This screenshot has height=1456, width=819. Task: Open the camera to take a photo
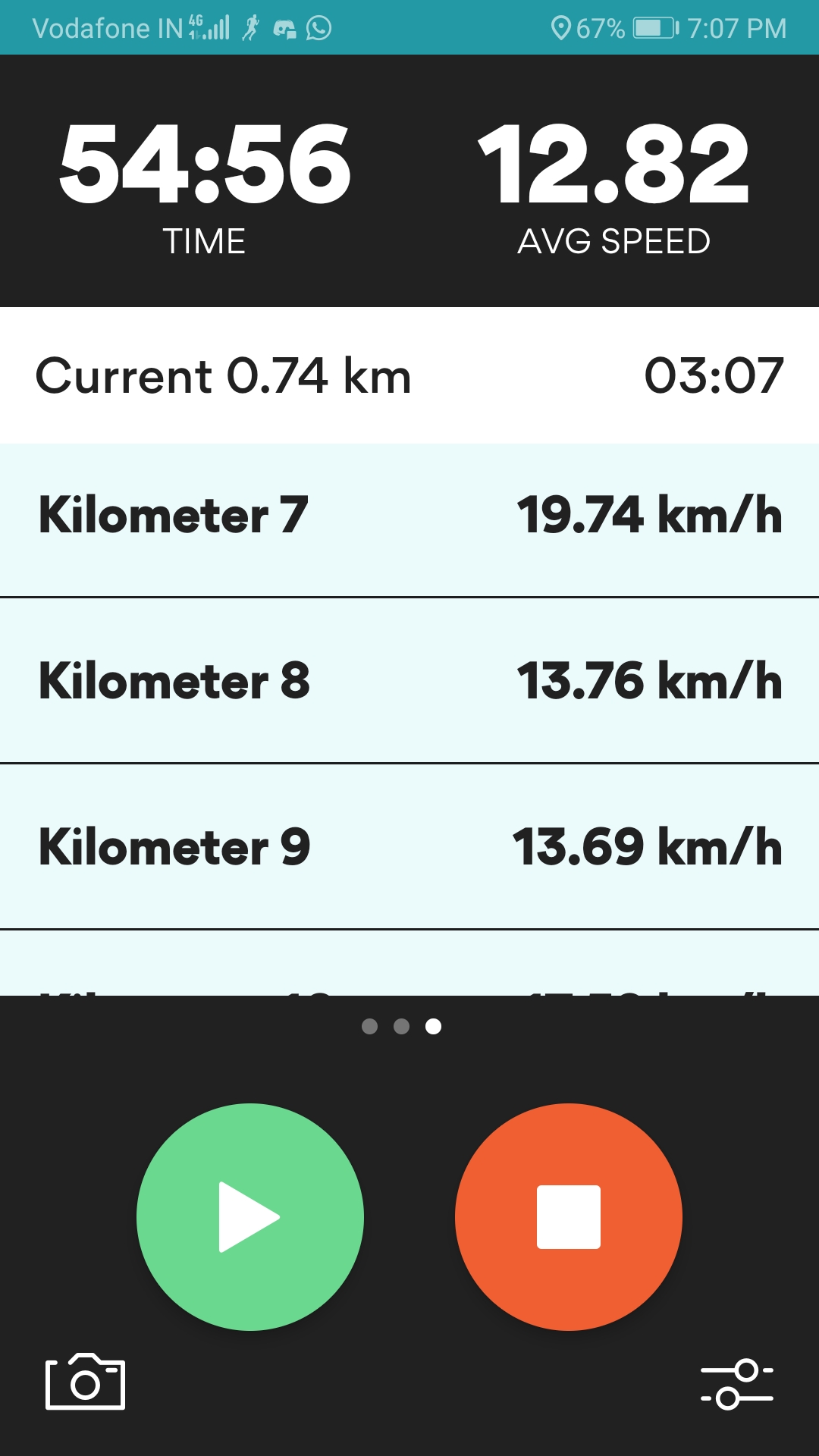86,1382
